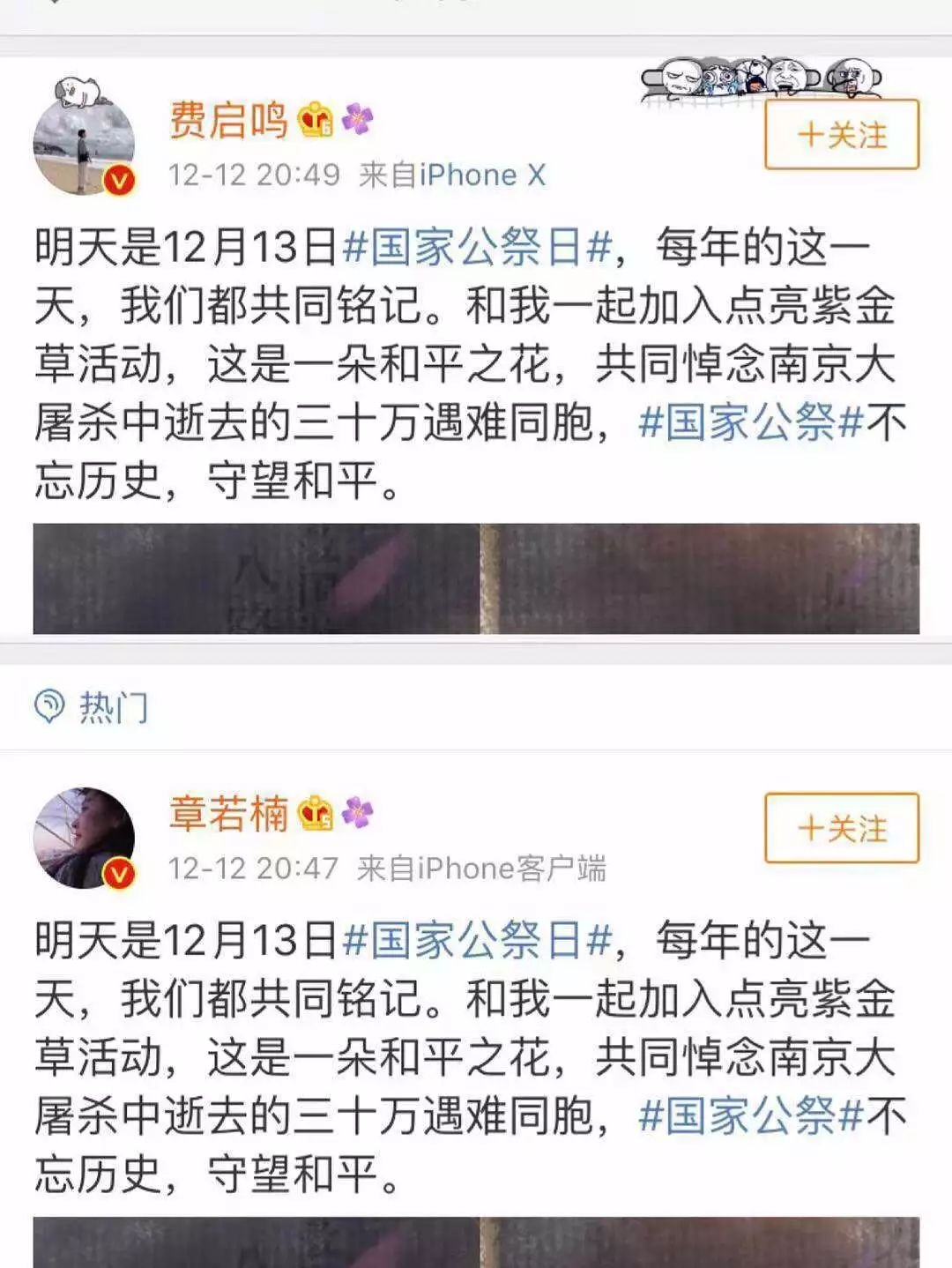Follow 章若楠 with the 关注 button
The height and width of the screenshot is (1268, 952).
pyautogui.click(x=841, y=828)
